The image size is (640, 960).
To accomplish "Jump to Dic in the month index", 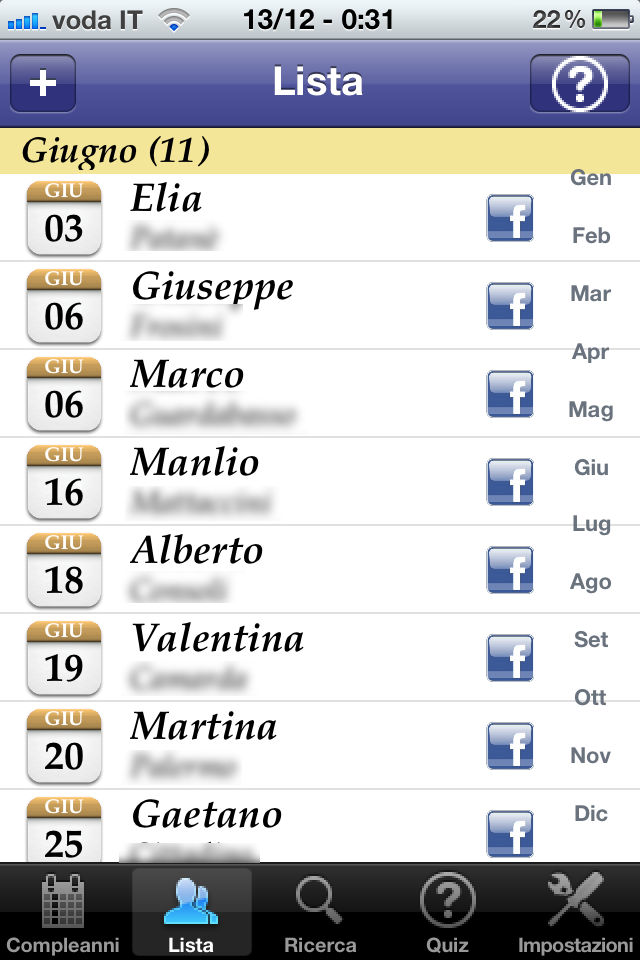I will tap(591, 813).
